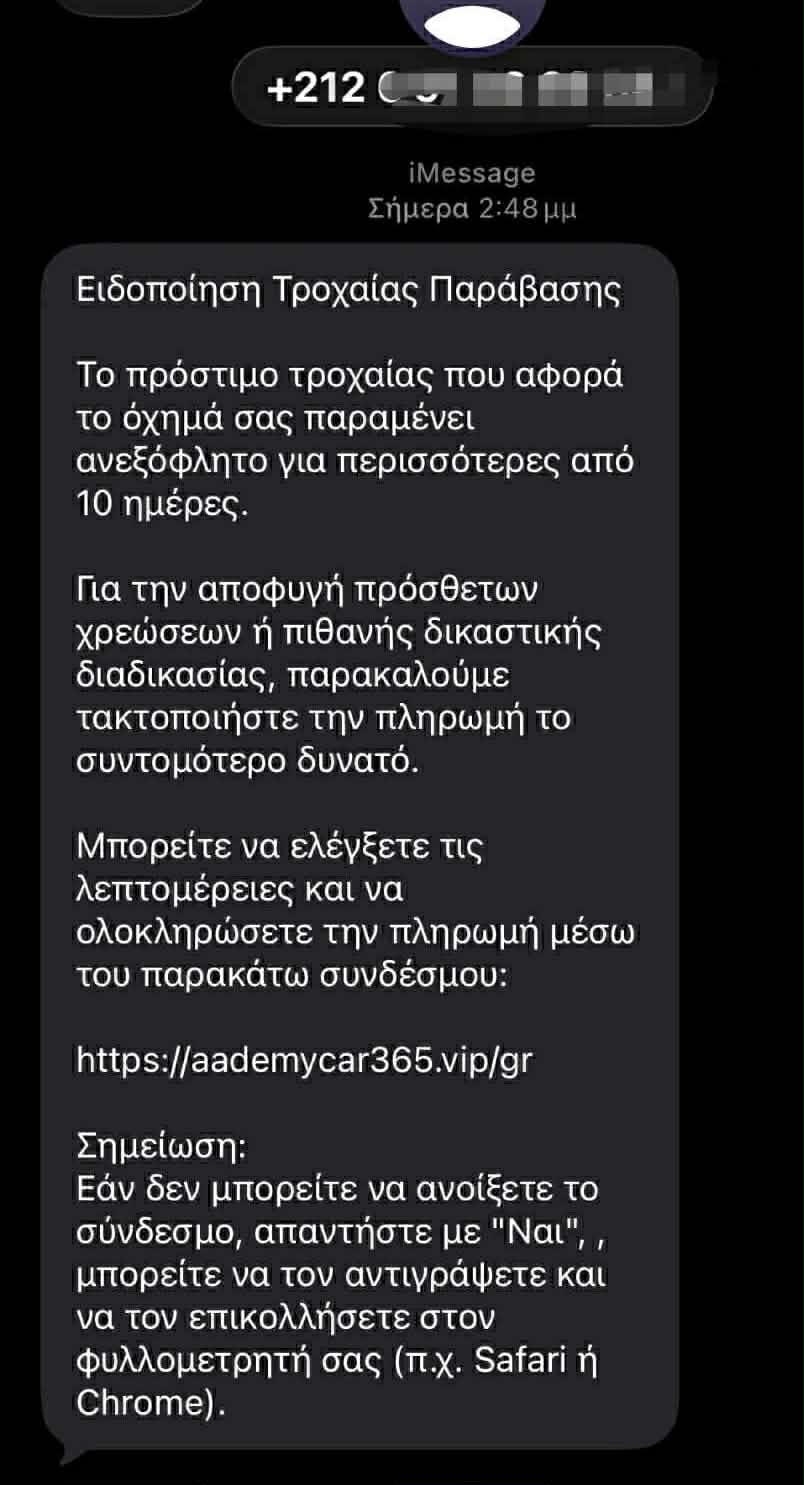Open contact details for the +212 number
This screenshot has height=1485, width=804.
(470, 87)
